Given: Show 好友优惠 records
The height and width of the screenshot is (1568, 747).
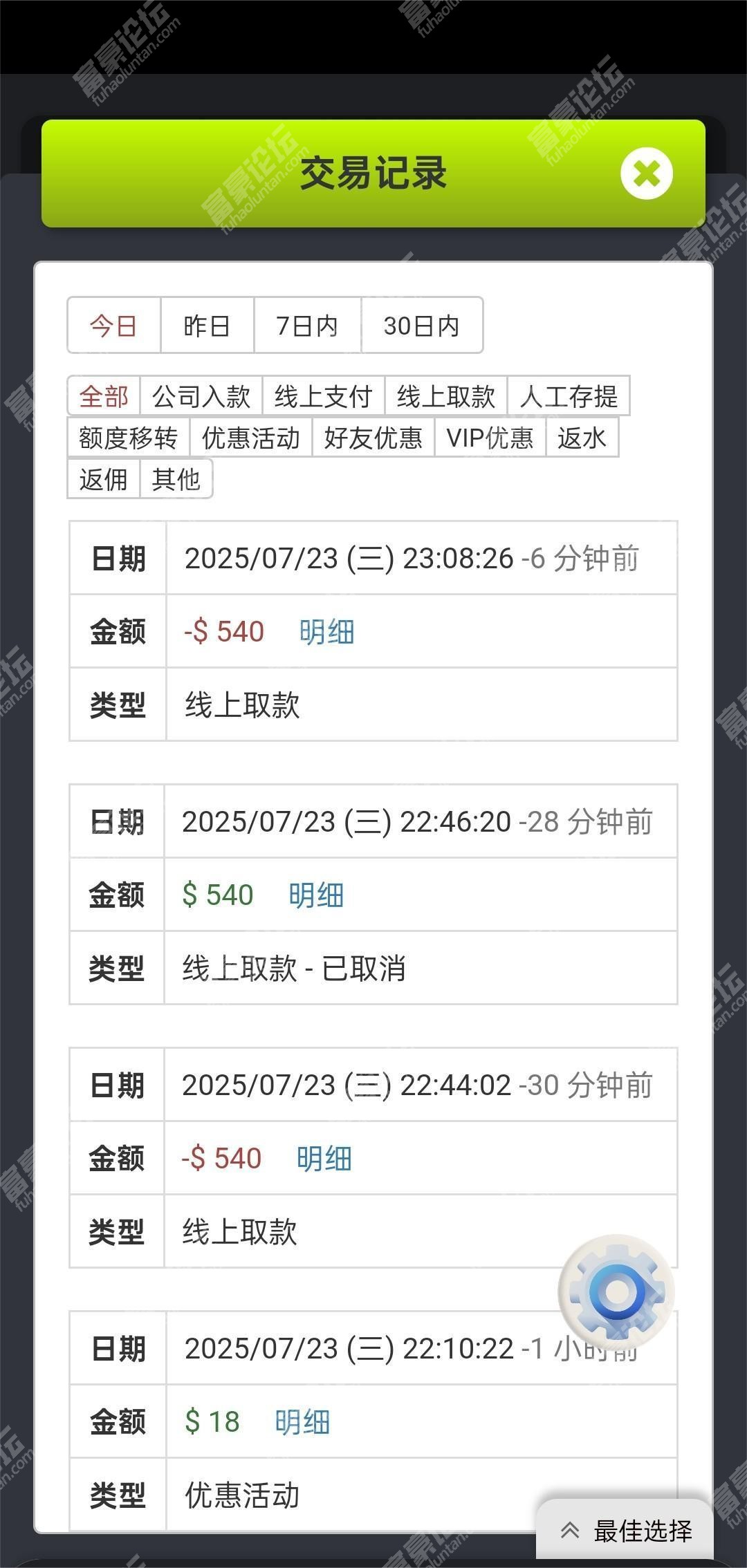Looking at the screenshot, I should tap(373, 438).
